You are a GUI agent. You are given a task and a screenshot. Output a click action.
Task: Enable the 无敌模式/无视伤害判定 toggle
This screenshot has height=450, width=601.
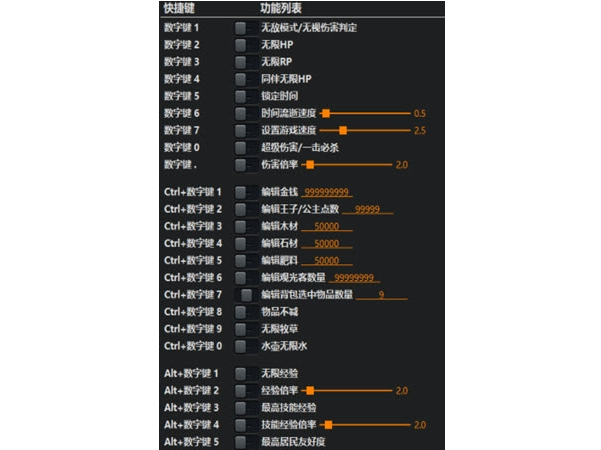[245, 28]
